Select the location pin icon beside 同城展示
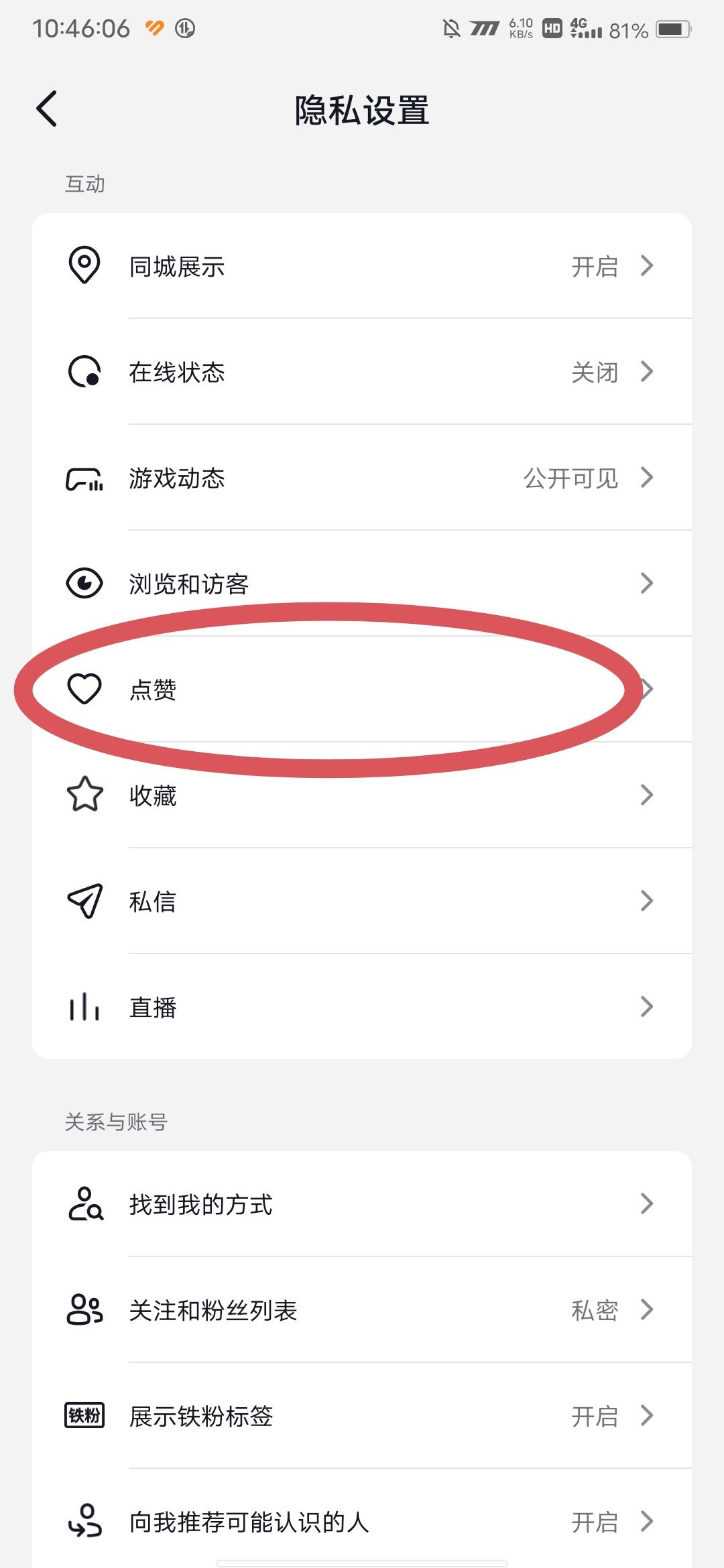This screenshot has height=1568, width=724. click(x=84, y=266)
